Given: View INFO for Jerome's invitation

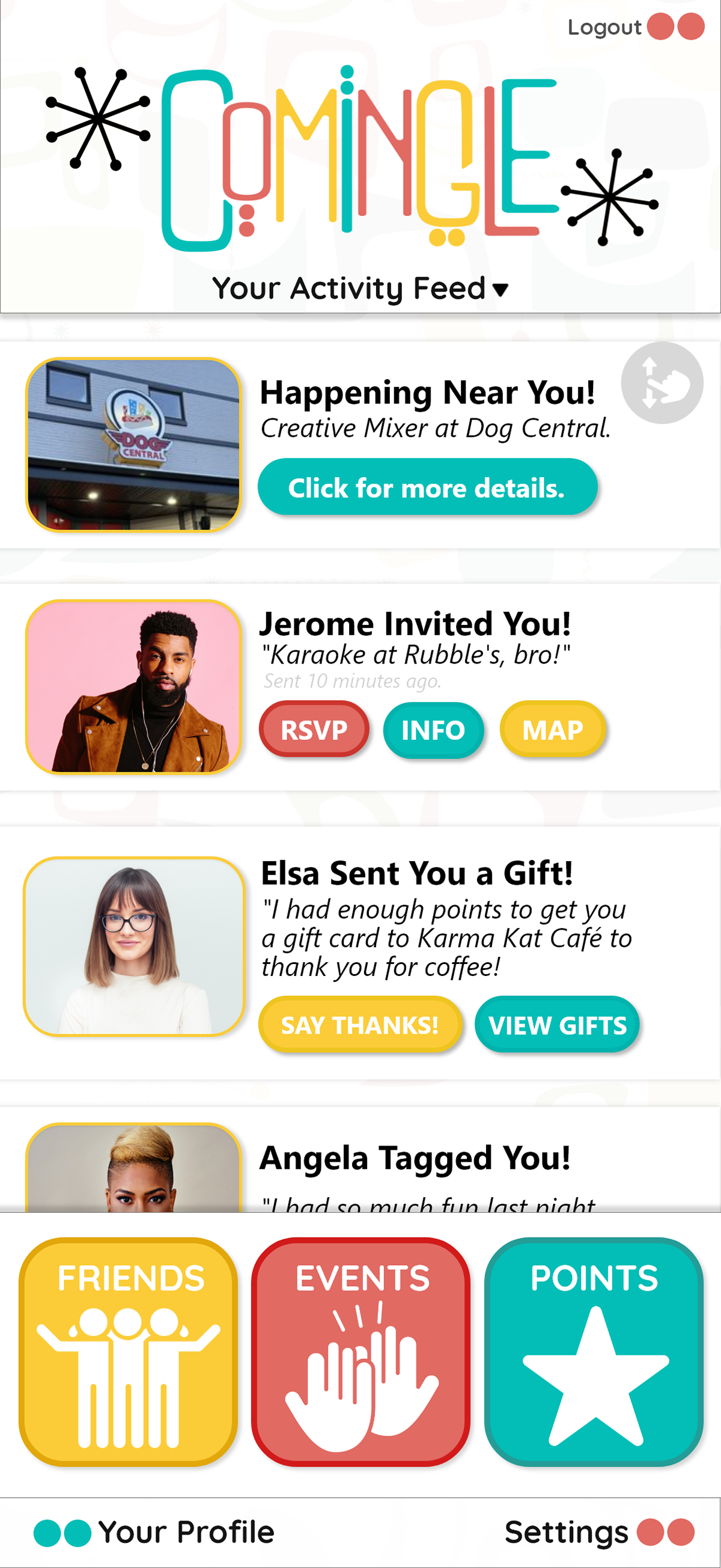Looking at the screenshot, I should 433,730.
